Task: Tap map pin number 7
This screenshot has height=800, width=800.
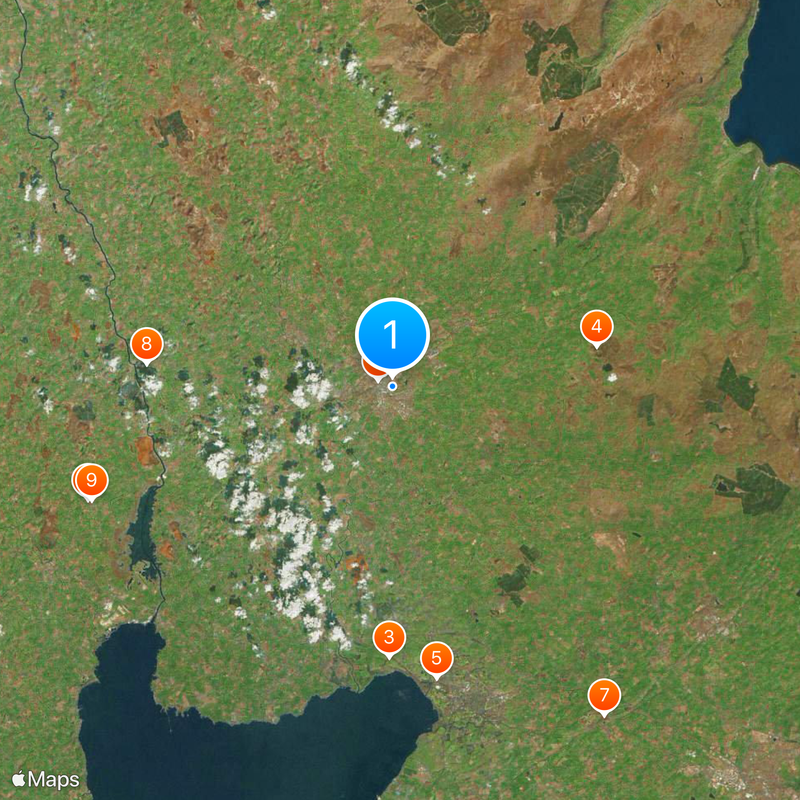Action: [x=604, y=694]
